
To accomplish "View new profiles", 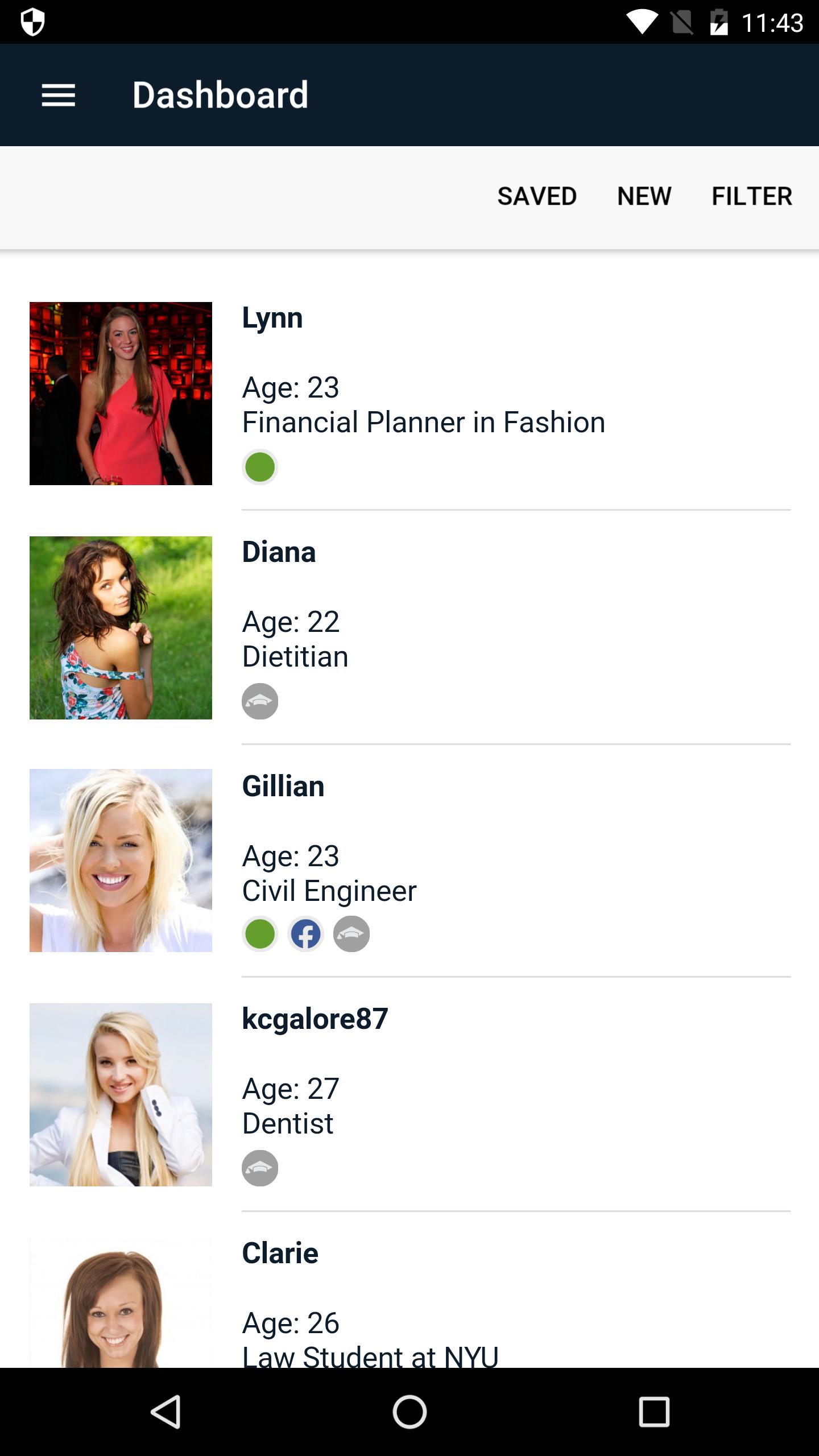I will (x=644, y=196).
